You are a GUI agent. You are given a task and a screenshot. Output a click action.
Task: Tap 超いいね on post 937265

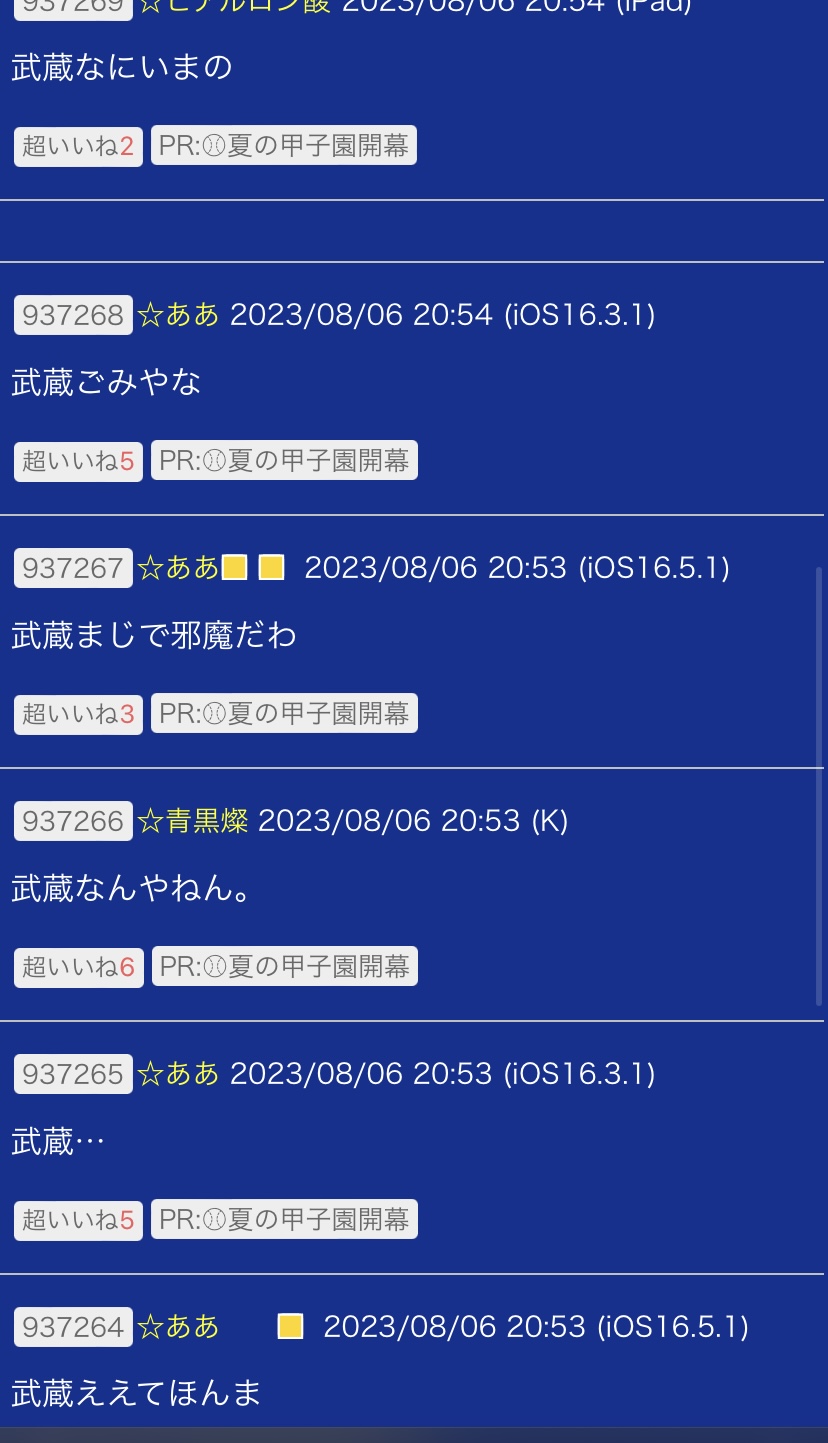click(x=78, y=1220)
